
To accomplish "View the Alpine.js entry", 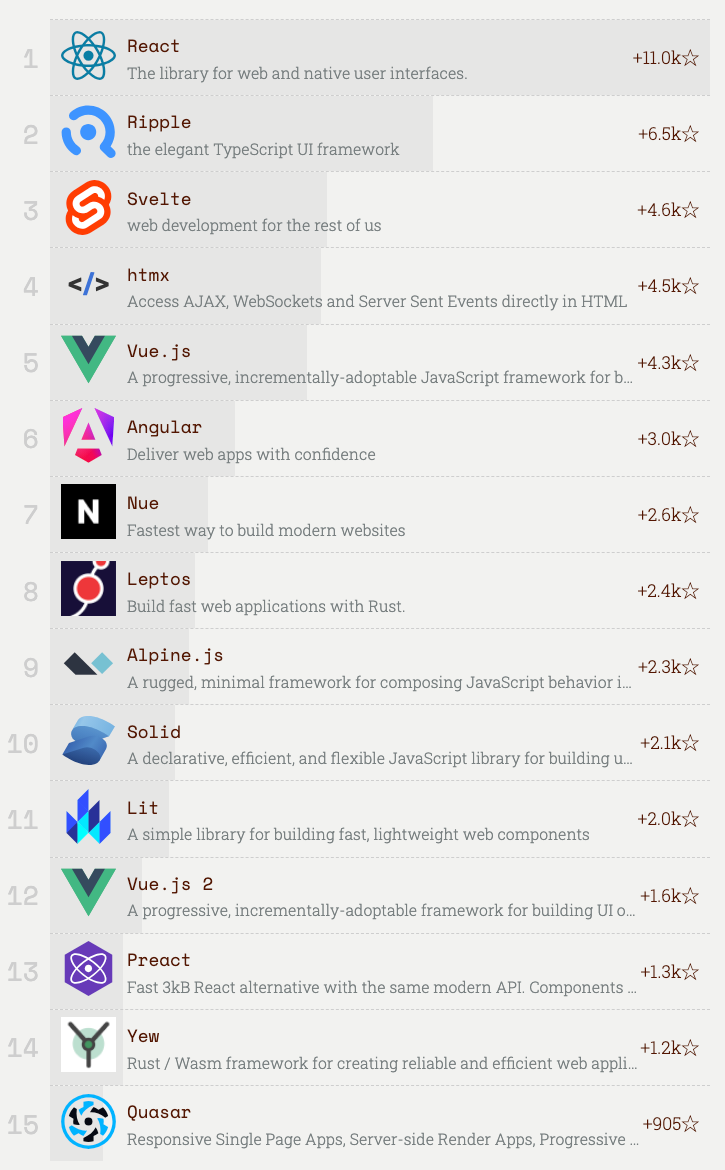I will point(175,656).
